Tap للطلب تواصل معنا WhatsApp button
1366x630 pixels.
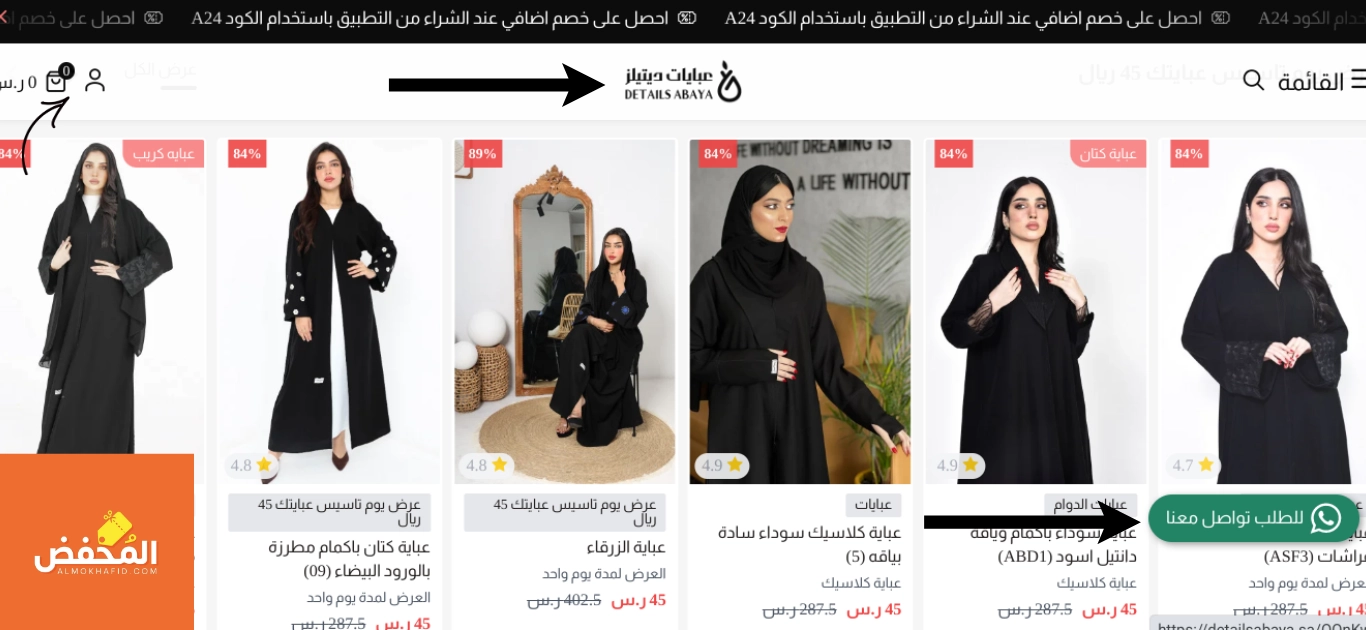tap(1253, 518)
